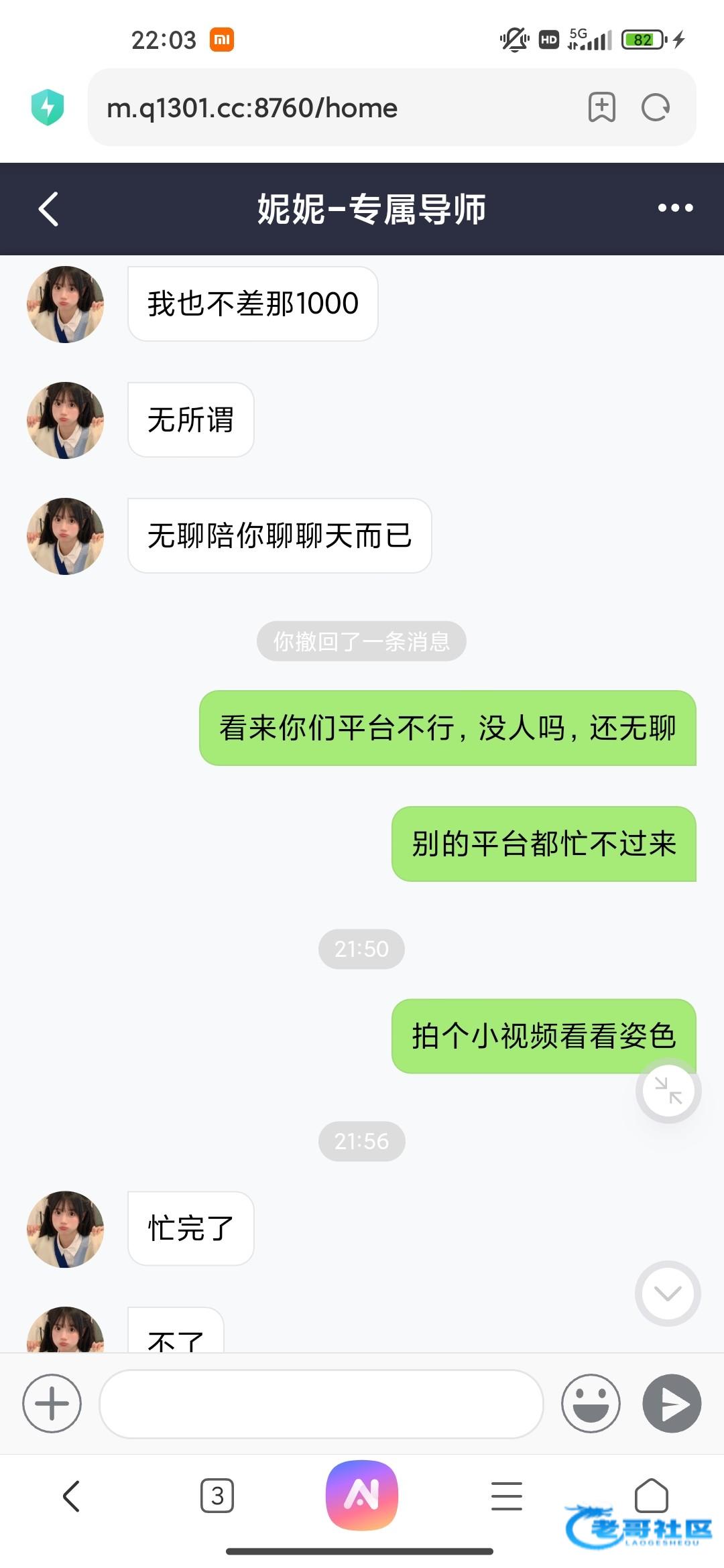Tap the message input field
Screen dimensions: 724x1568
coord(320,1404)
